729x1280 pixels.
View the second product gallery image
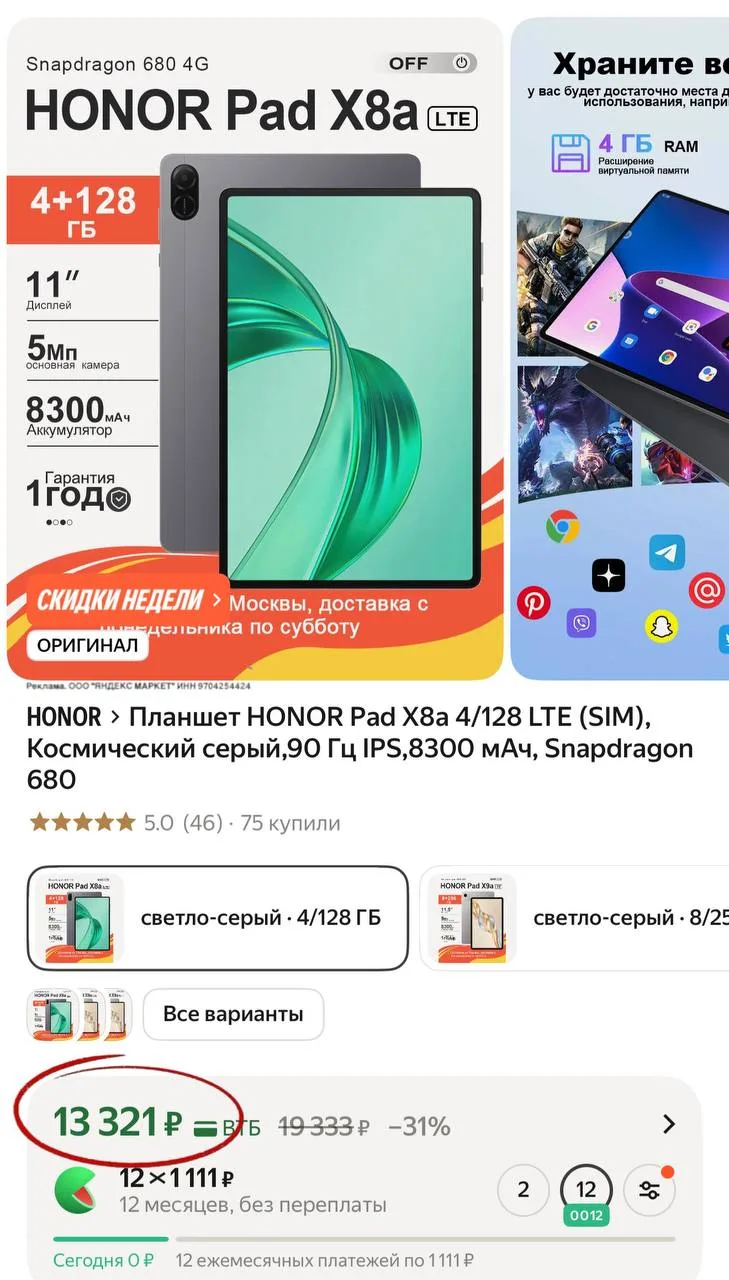coord(620,350)
